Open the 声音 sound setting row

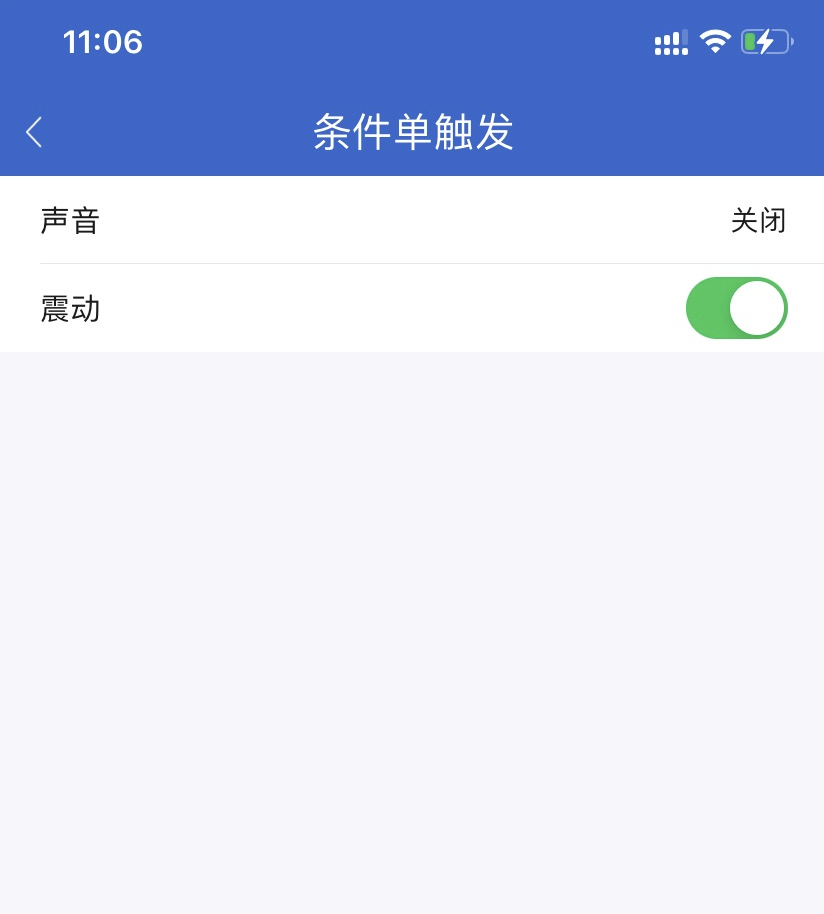click(412, 220)
